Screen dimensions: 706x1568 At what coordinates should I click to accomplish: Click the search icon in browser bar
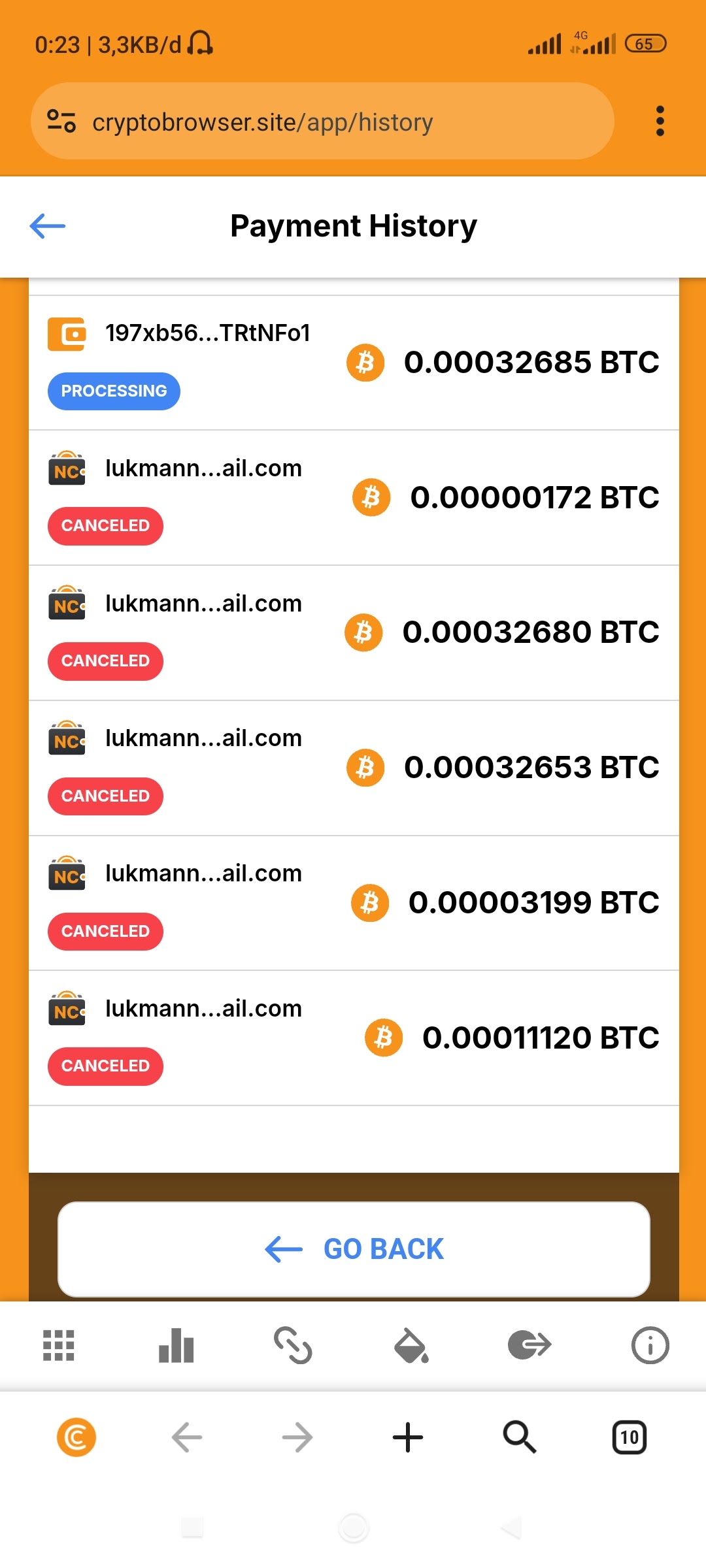coord(519,1436)
